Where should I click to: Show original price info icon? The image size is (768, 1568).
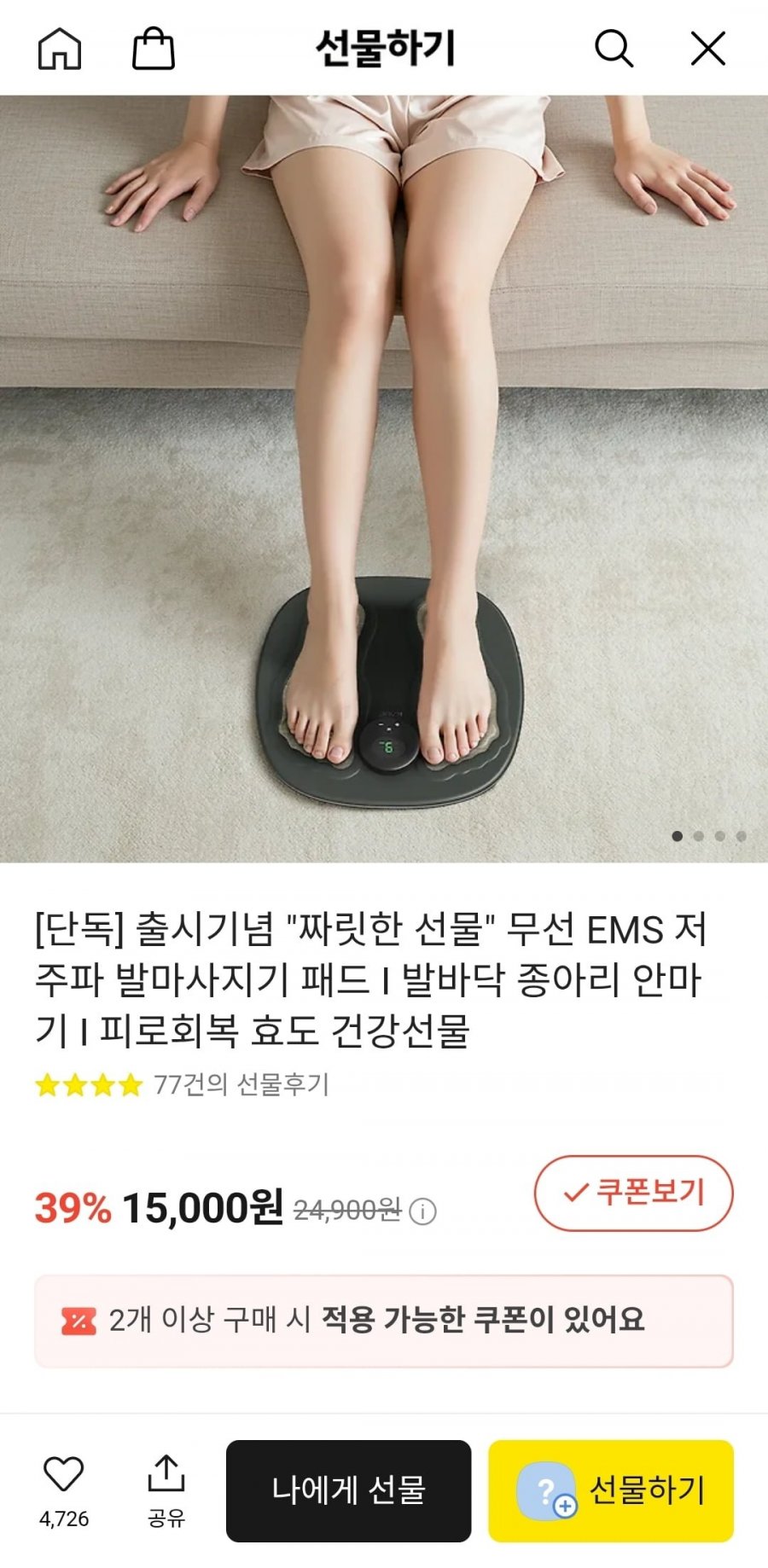click(422, 1211)
